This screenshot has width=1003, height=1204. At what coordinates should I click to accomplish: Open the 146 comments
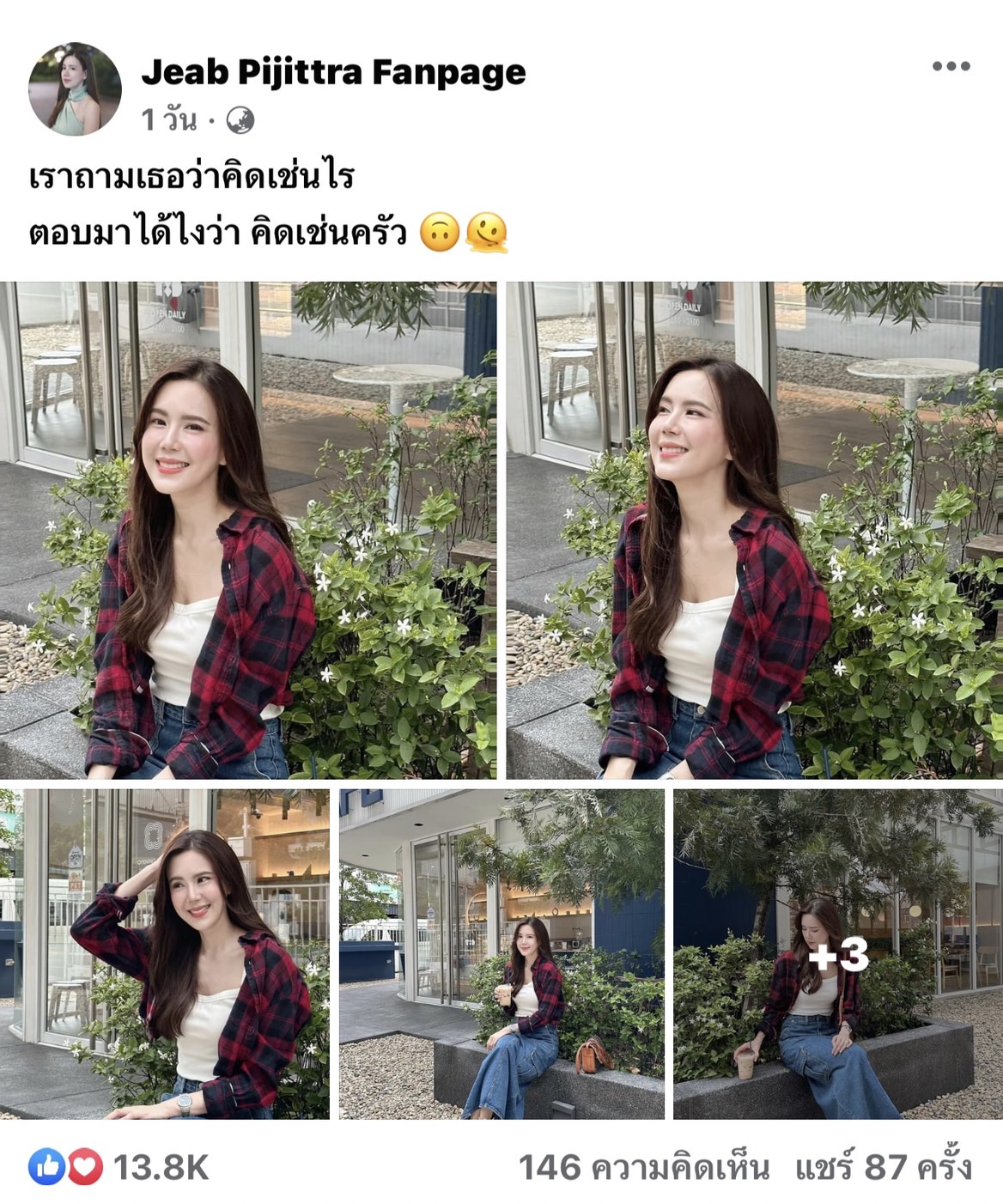tap(643, 1167)
